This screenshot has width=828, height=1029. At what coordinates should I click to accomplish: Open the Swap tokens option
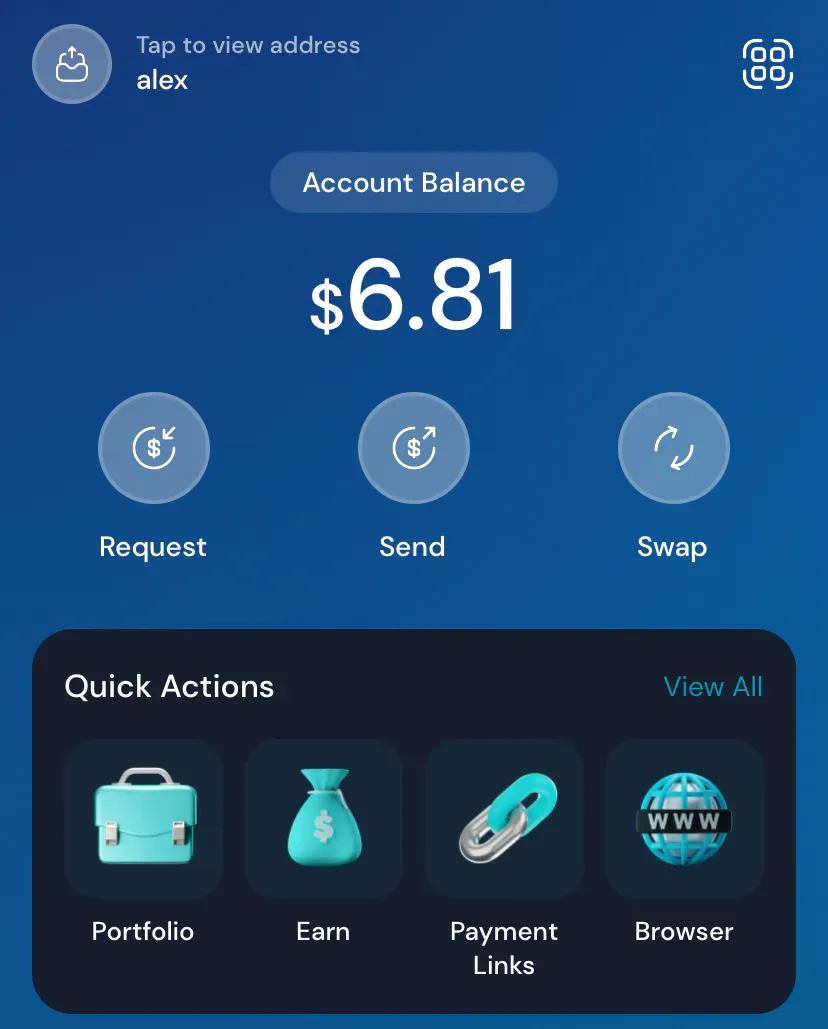pos(674,447)
